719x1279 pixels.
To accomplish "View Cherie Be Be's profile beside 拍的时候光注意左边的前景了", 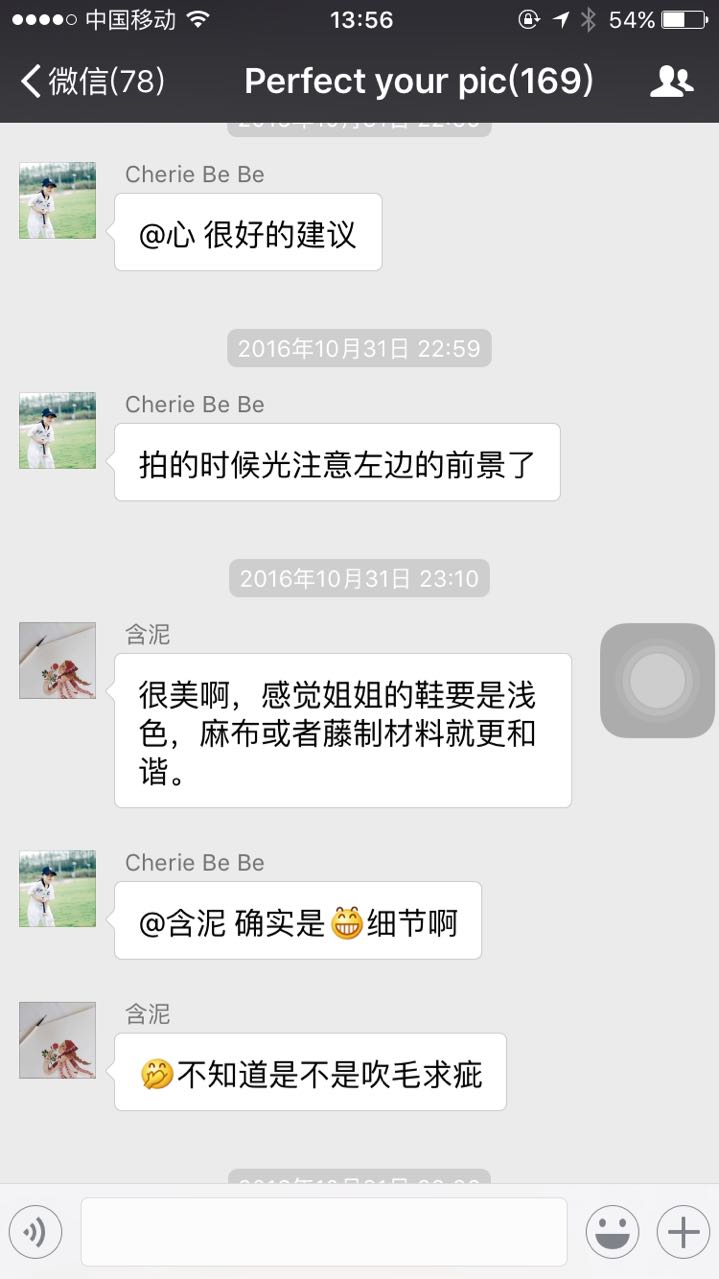I will tap(58, 430).
